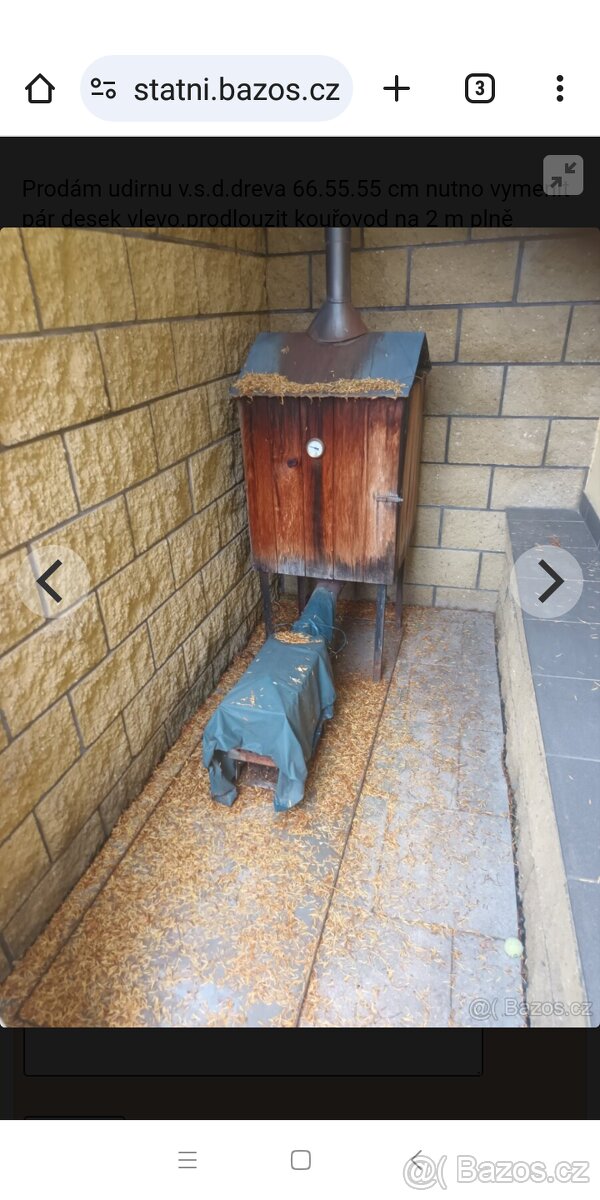Tap the system home button
This screenshot has height=1200, width=600.
[300, 1160]
